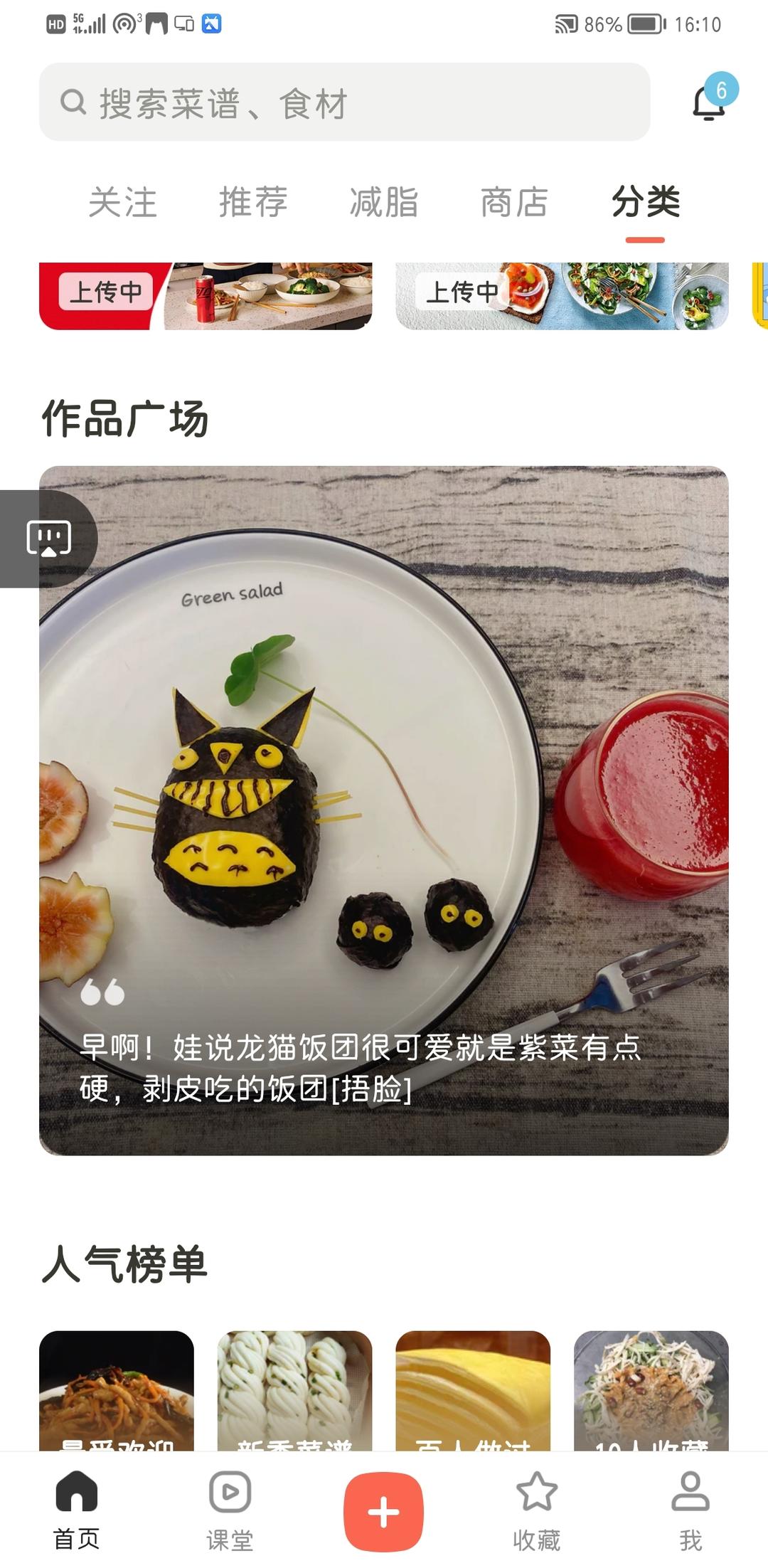Open the 百人做过 ranking card
The height and width of the screenshot is (1568, 768).
pos(473,1391)
